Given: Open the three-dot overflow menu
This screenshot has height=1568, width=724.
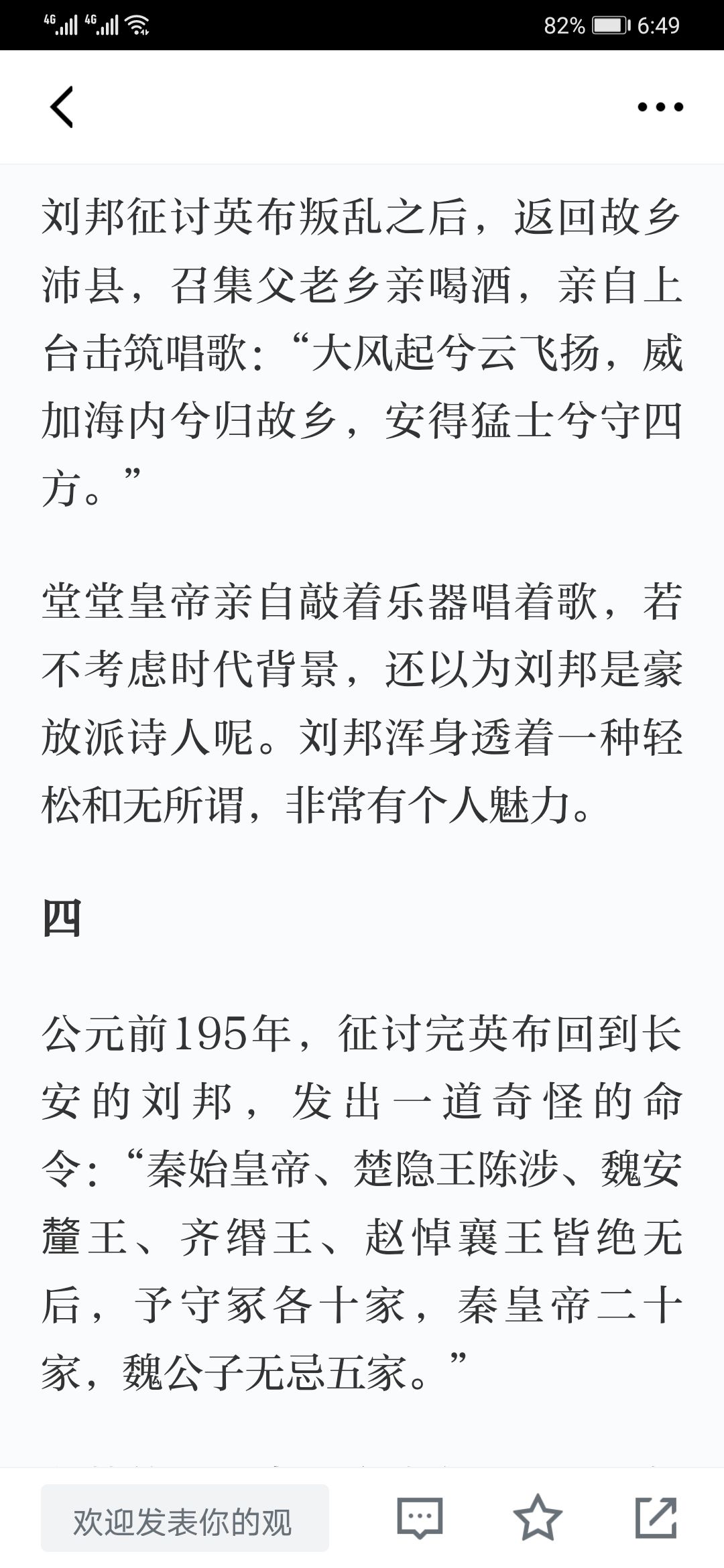Looking at the screenshot, I should click(x=660, y=107).
